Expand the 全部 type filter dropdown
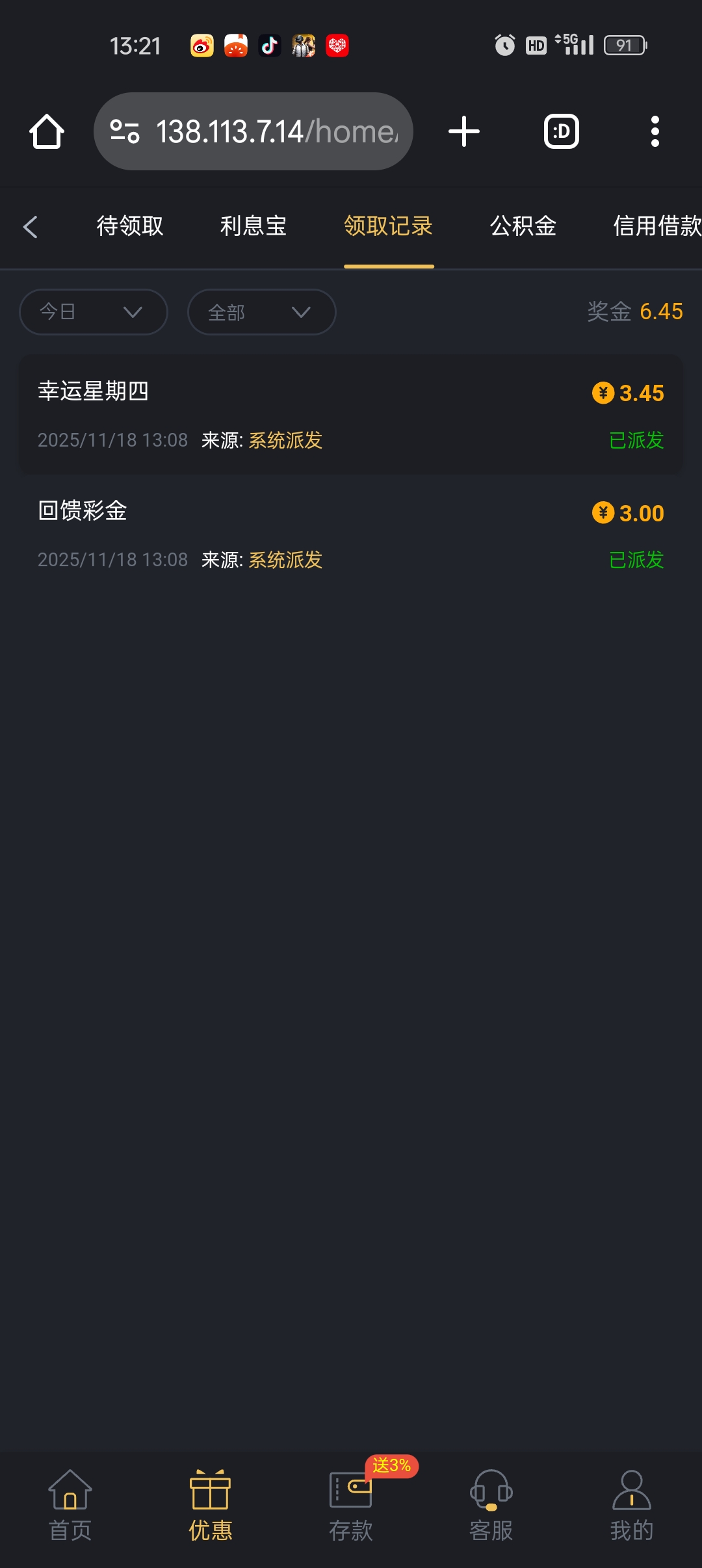The width and height of the screenshot is (702, 1568). tap(261, 312)
